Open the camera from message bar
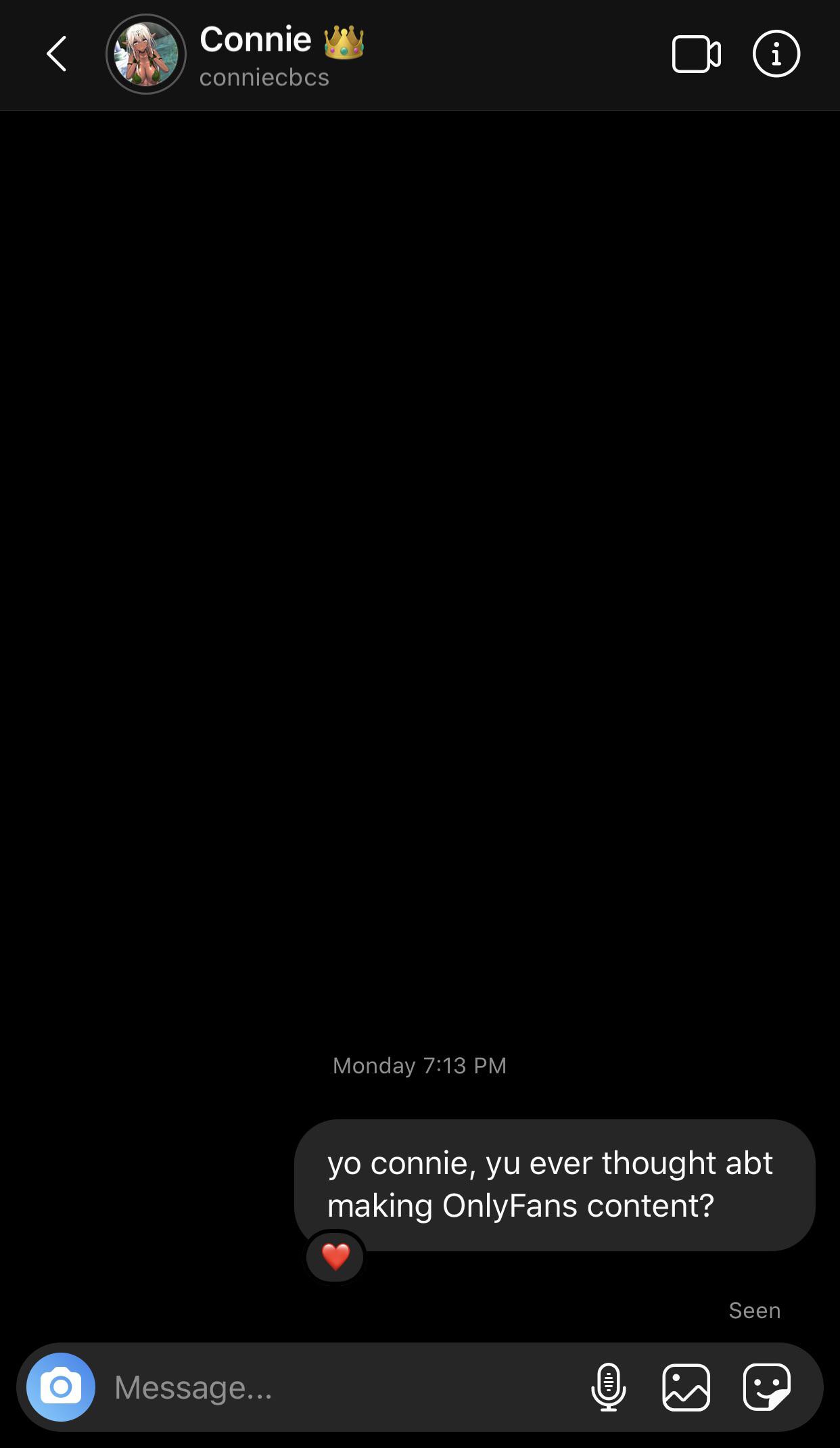The width and height of the screenshot is (840, 1448). [x=61, y=1387]
